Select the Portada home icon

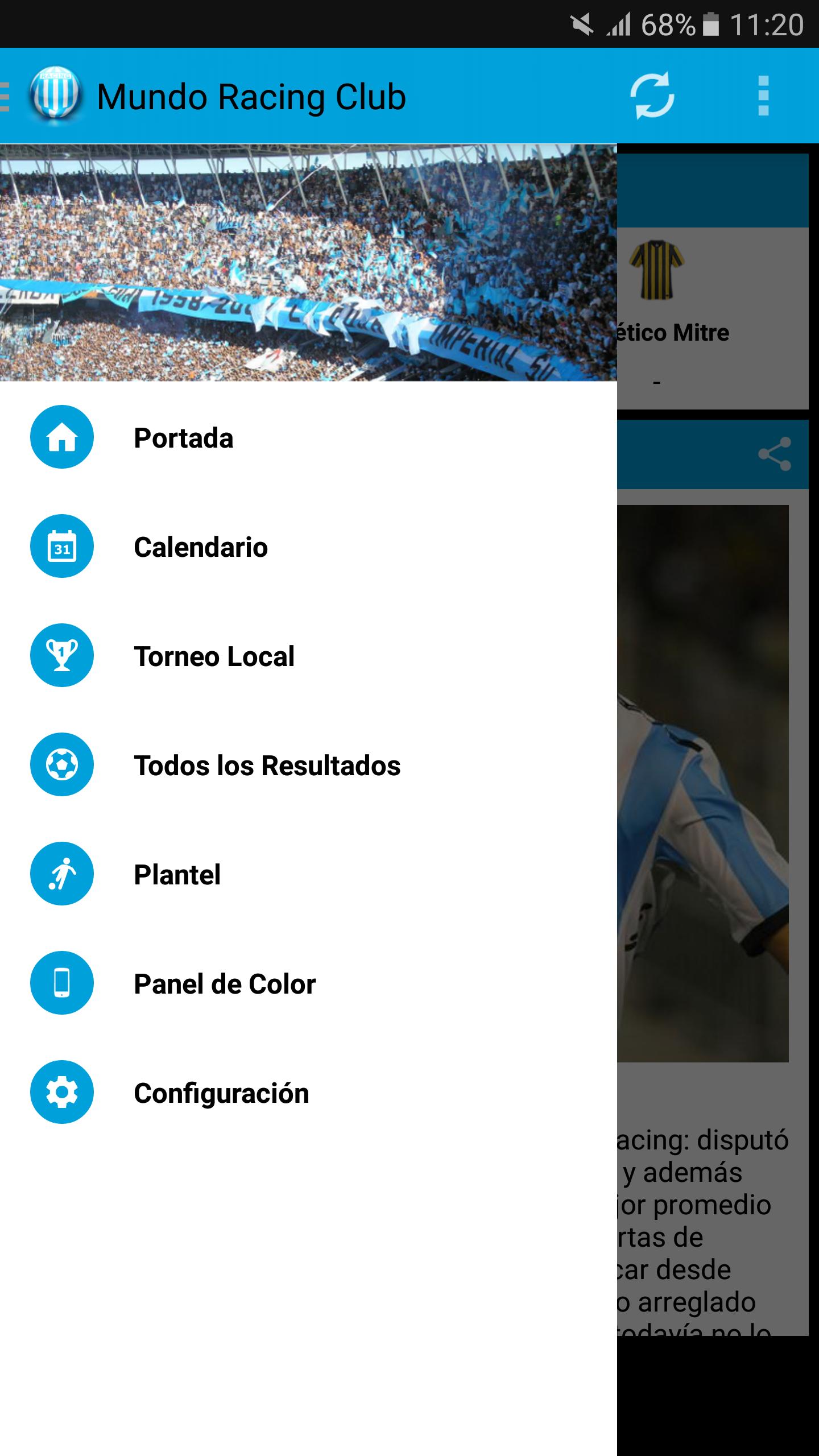(x=61, y=437)
